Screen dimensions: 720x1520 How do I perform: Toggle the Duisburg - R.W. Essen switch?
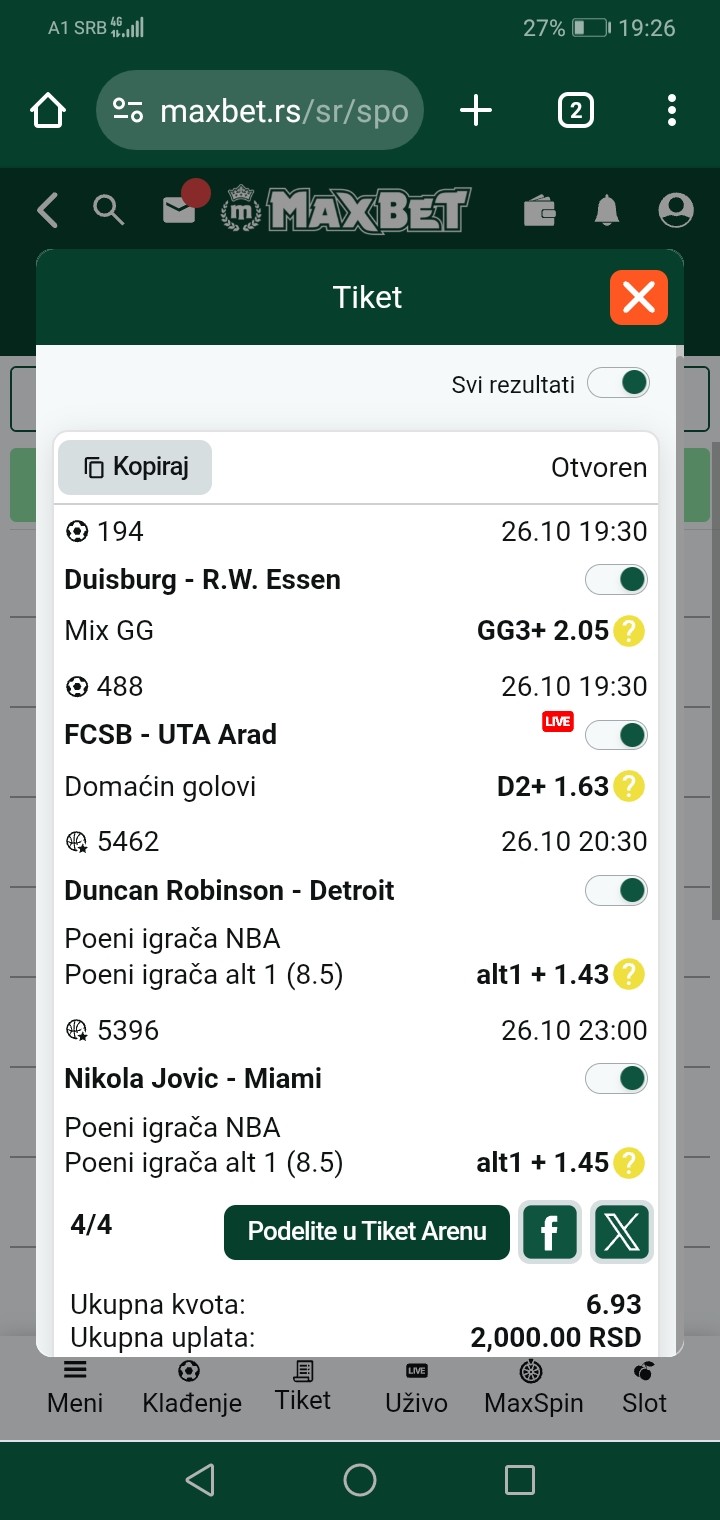(616, 580)
